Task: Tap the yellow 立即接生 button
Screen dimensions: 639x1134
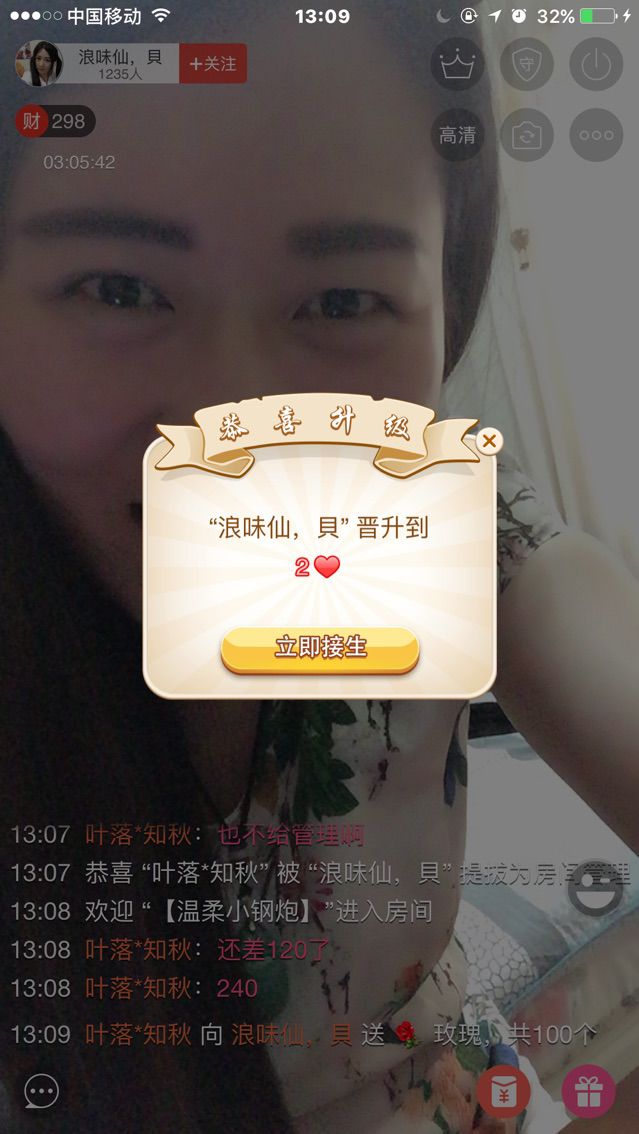Action: (320, 649)
